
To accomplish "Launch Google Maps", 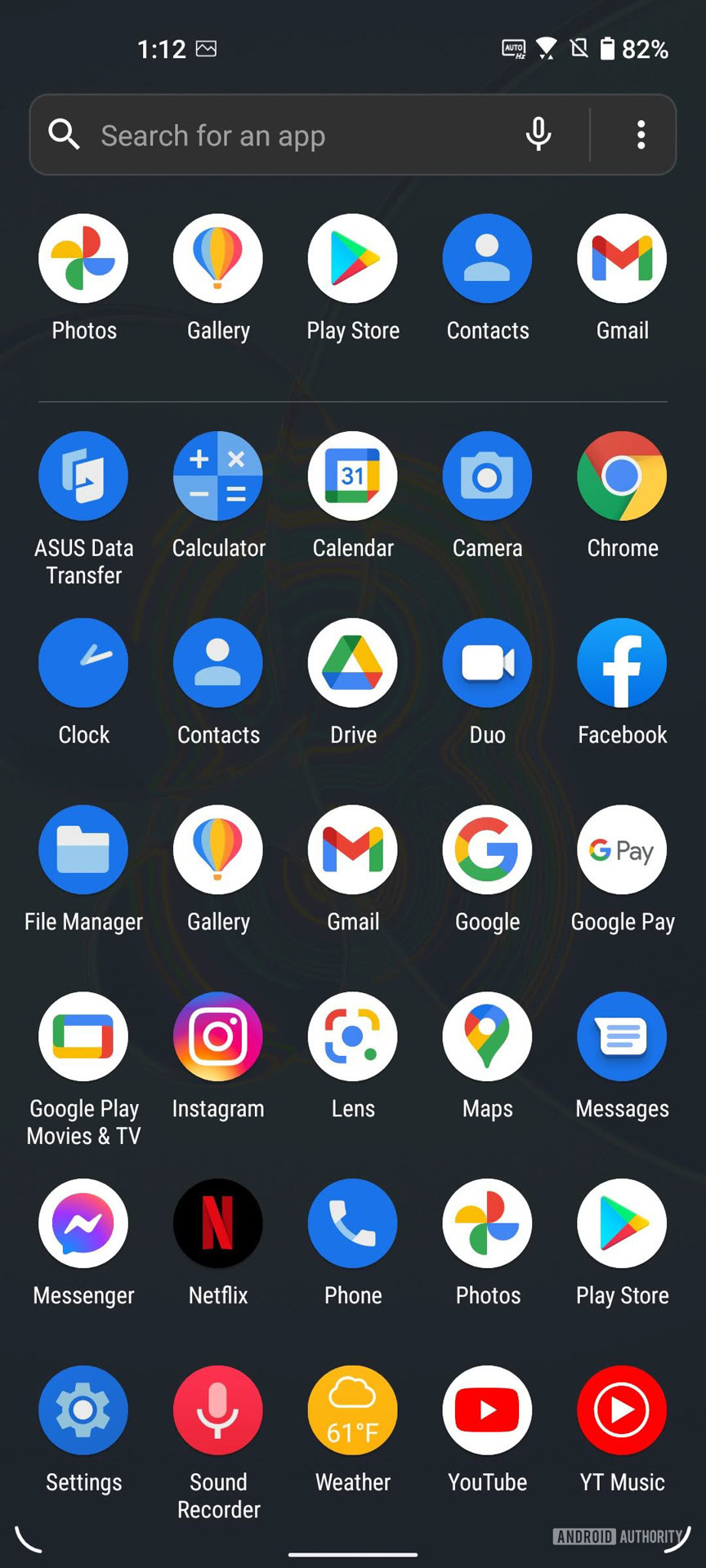I will point(488,1037).
